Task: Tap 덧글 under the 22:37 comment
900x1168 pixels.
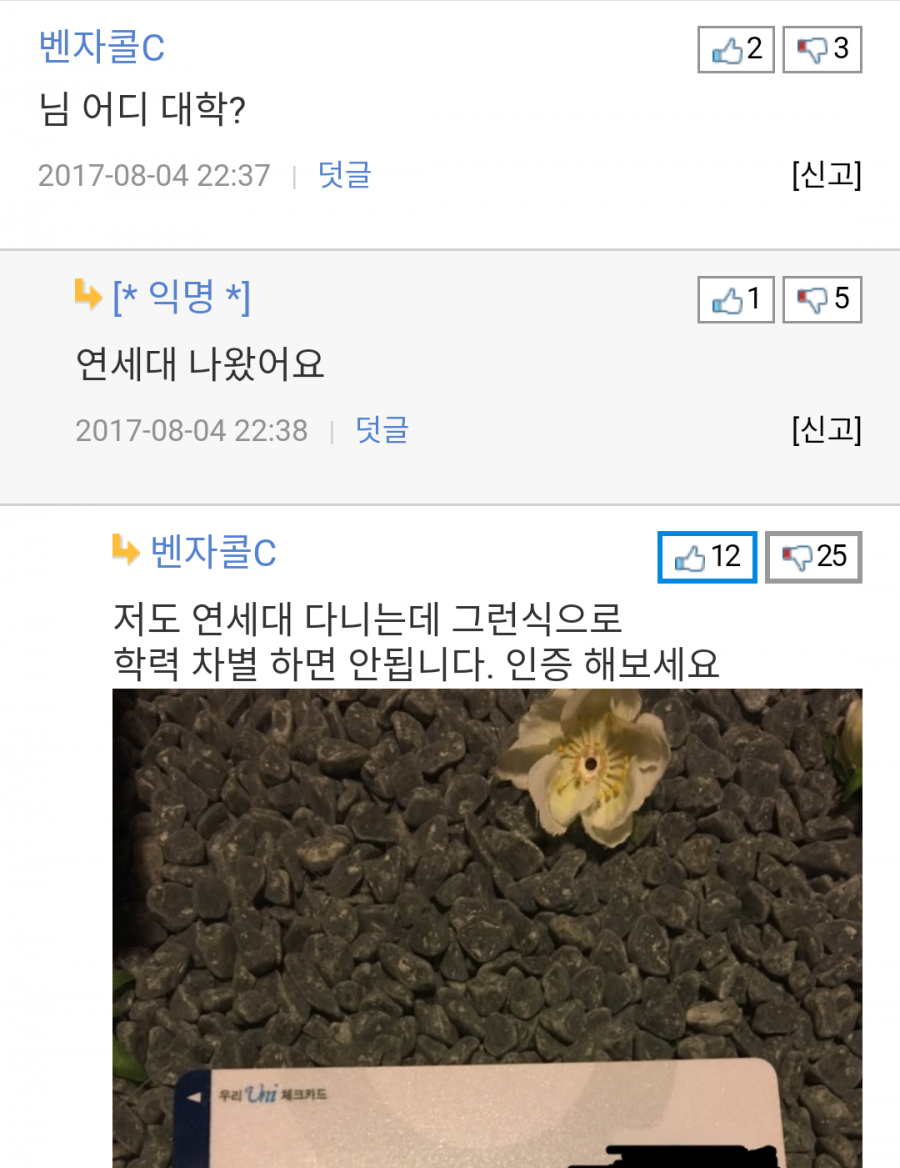Action: (x=344, y=176)
